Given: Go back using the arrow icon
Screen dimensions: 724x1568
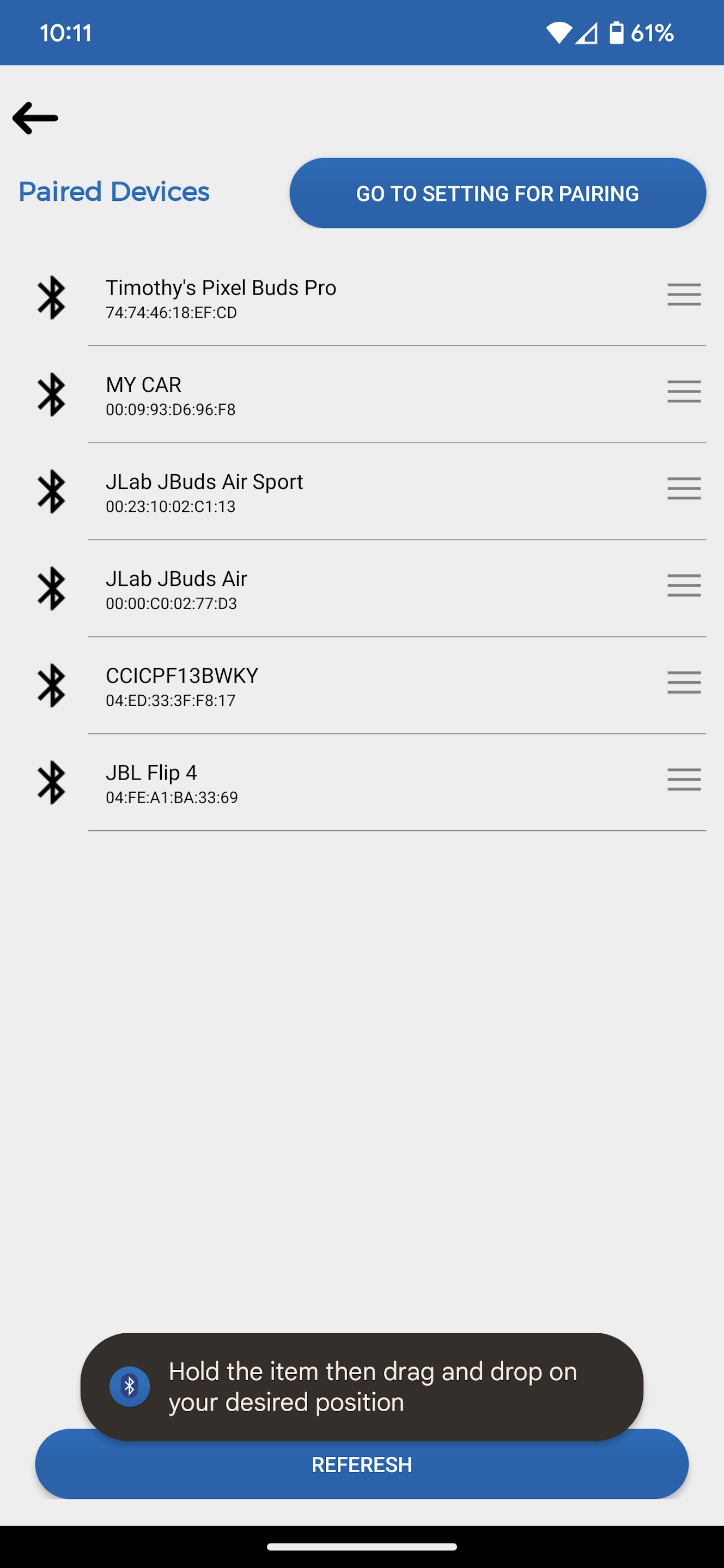Looking at the screenshot, I should pos(35,118).
